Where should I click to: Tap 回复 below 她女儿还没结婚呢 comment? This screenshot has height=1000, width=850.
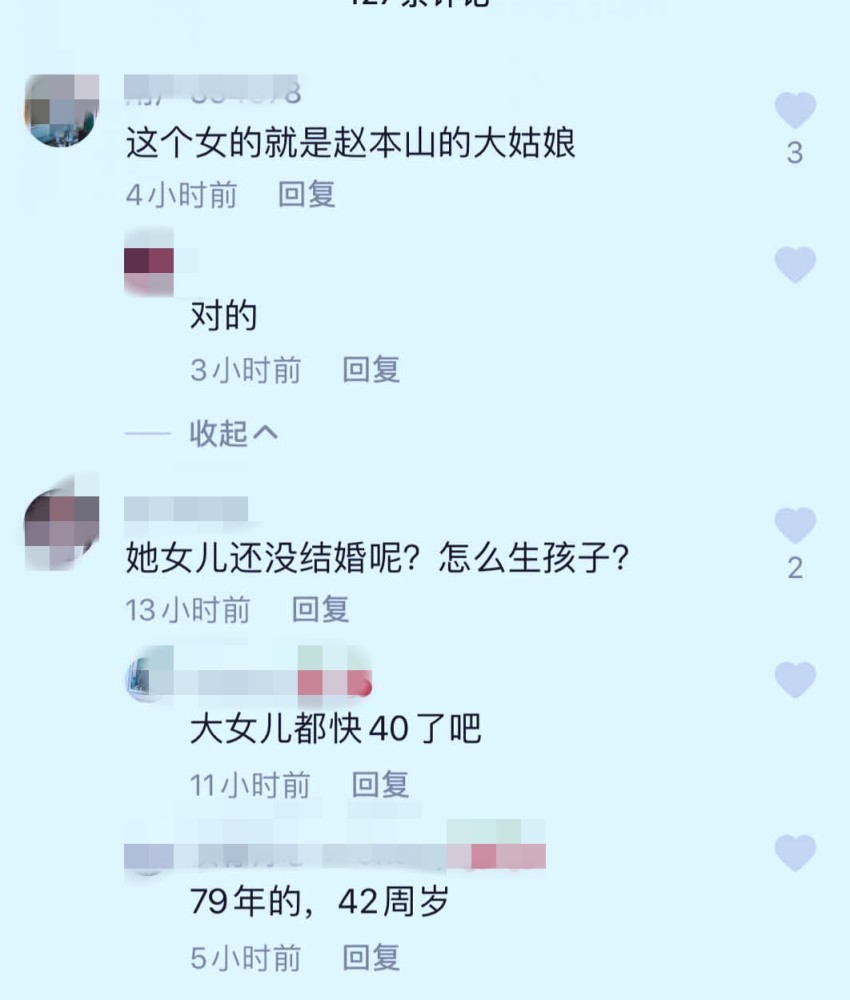tap(318, 608)
